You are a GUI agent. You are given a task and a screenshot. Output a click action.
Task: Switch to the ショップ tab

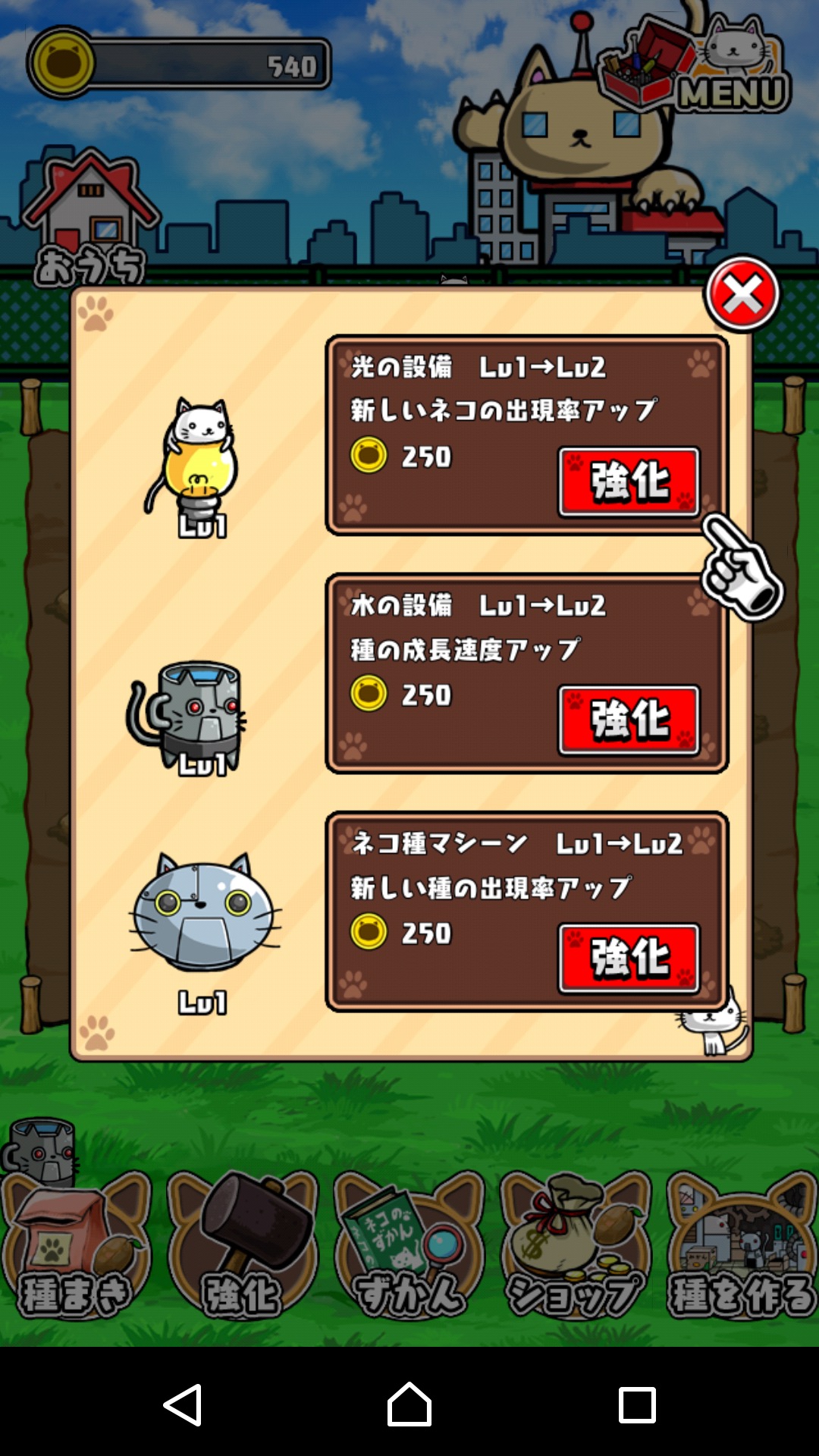575,1251
